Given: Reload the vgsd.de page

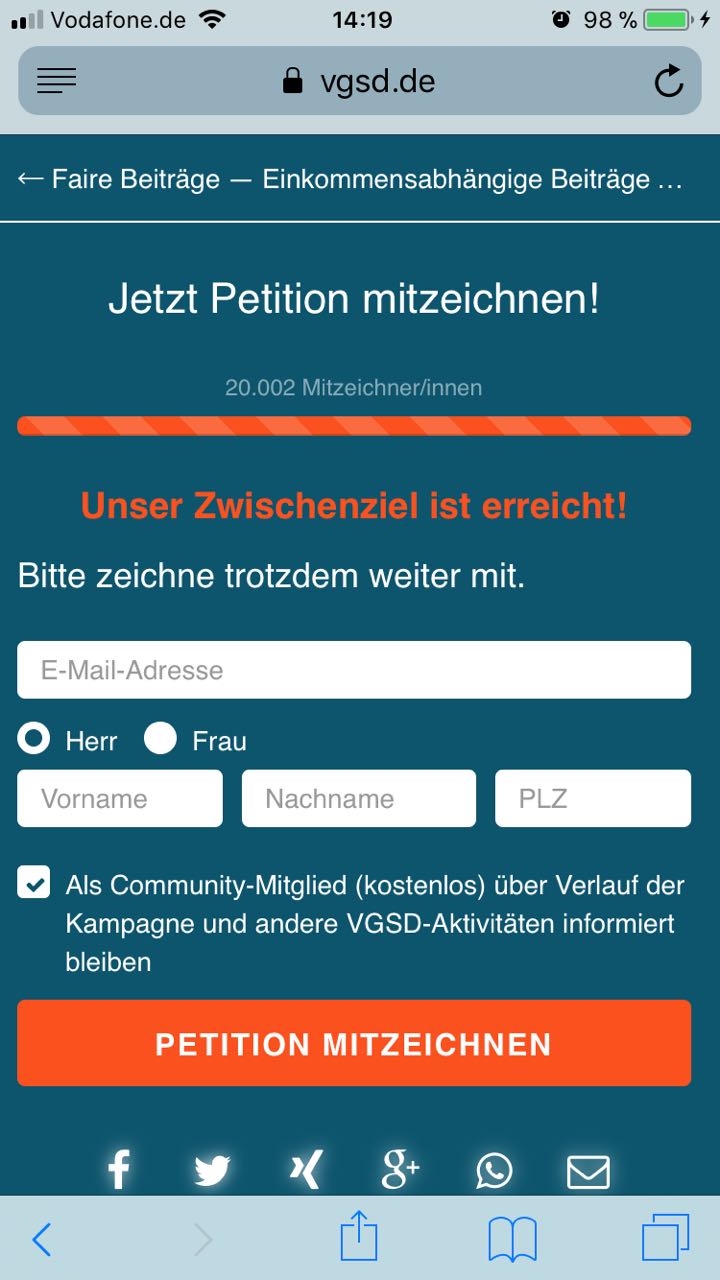Looking at the screenshot, I should click(x=669, y=81).
